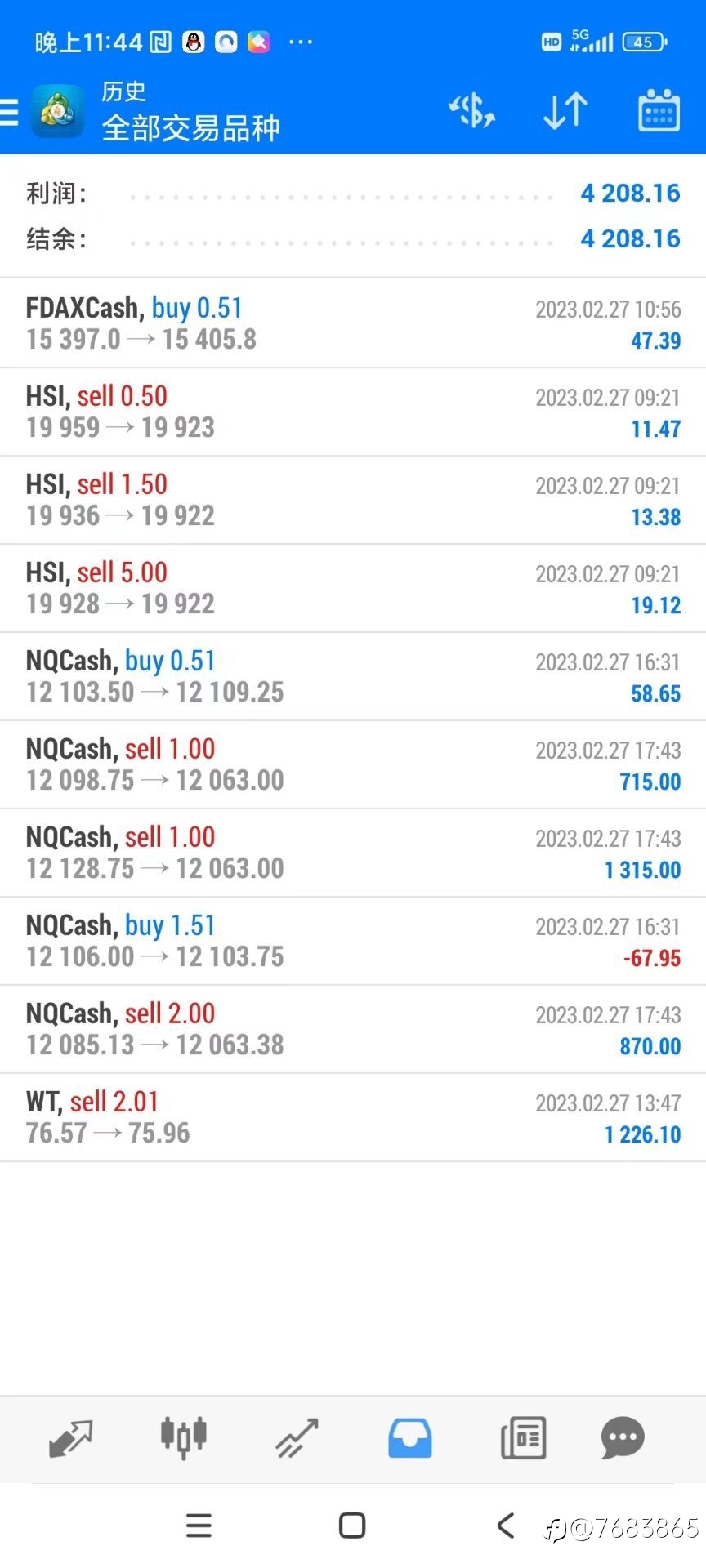The height and width of the screenshot is (1568, 706).
Task: Open the news tab
Action: (x=523, y=1438)
